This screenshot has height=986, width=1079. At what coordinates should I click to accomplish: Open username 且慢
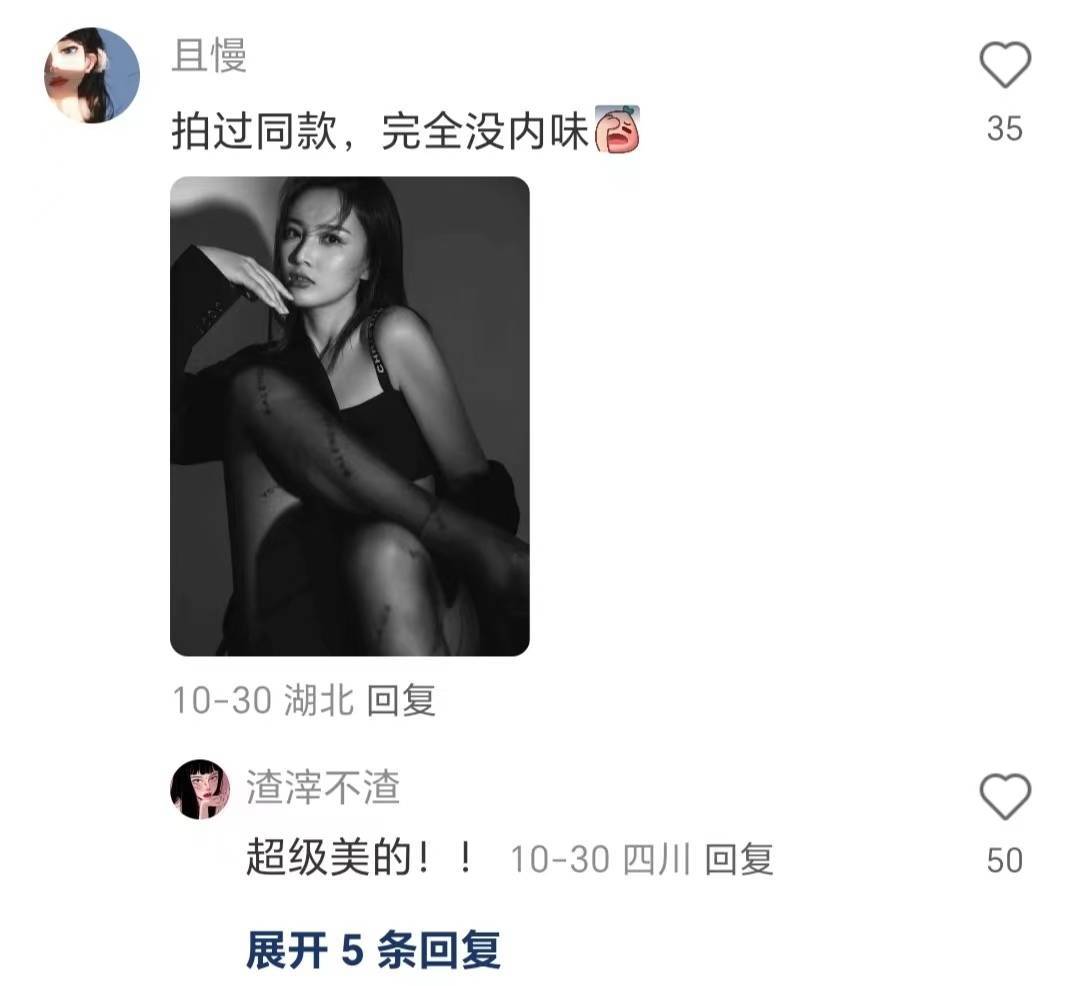(x=209, y=54)
